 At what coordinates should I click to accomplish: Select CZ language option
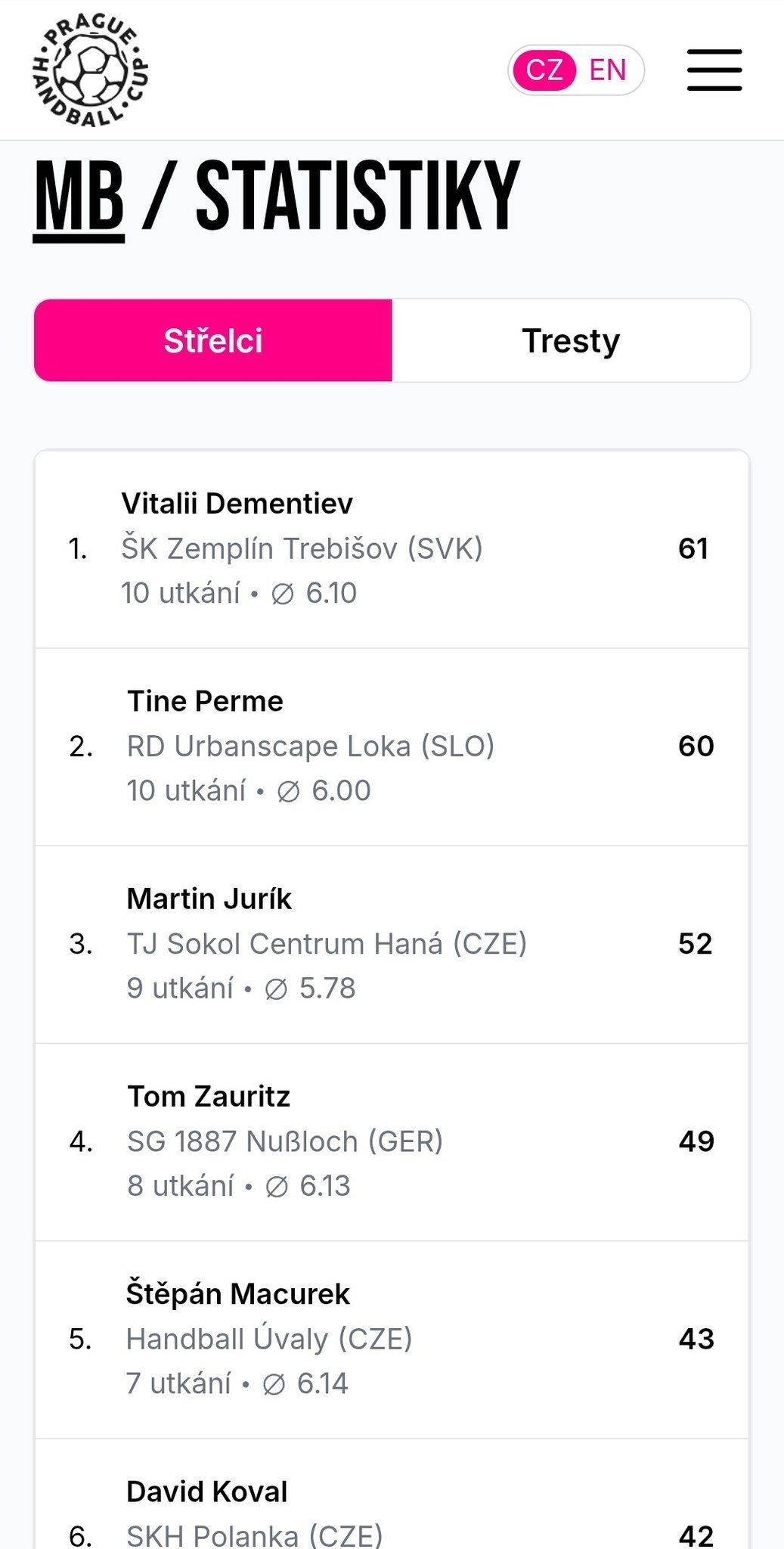544,70
